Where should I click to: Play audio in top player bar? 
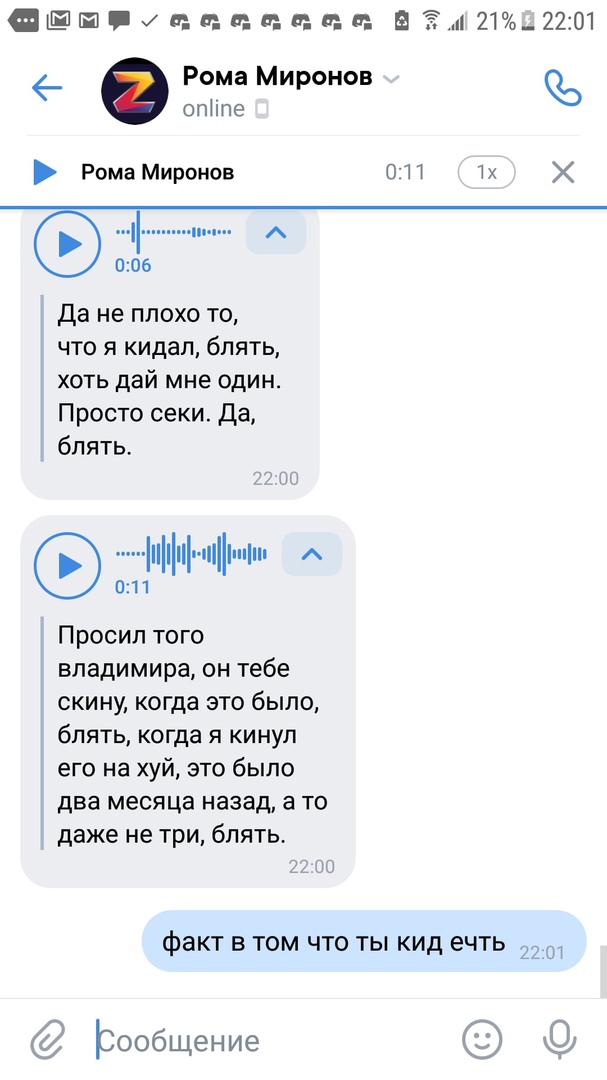[x=44, y=172]
